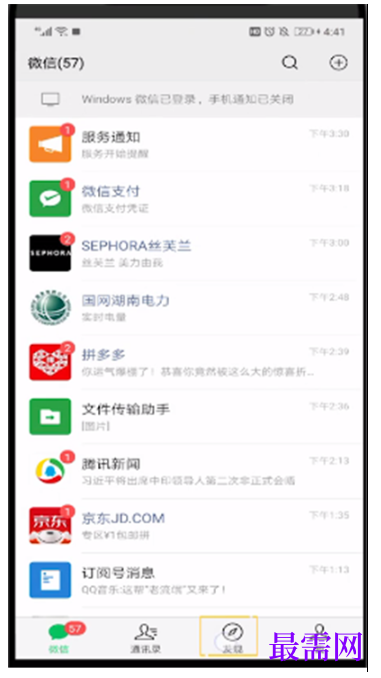The height and width of the screenshot is (678, 381).
Task: Open the 拼多多 conversation
Action: pos(189,362)
